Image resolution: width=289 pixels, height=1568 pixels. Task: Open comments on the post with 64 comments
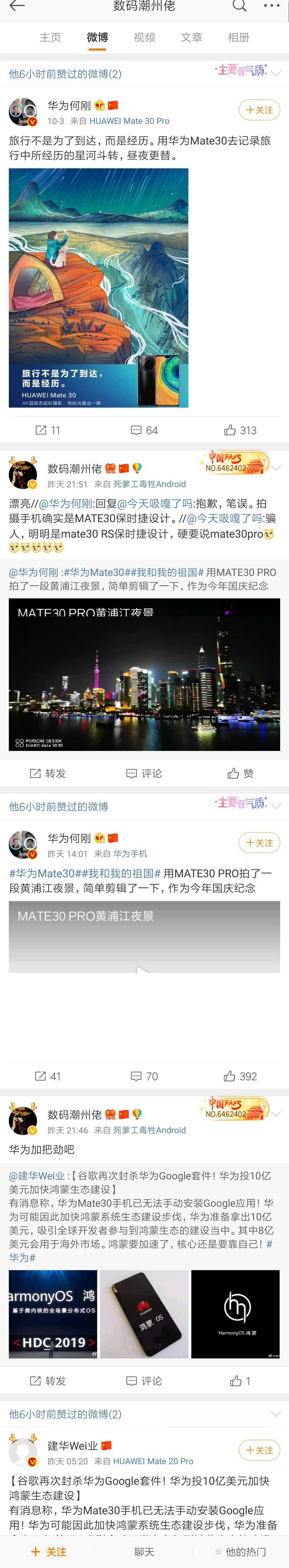(144, 430)
